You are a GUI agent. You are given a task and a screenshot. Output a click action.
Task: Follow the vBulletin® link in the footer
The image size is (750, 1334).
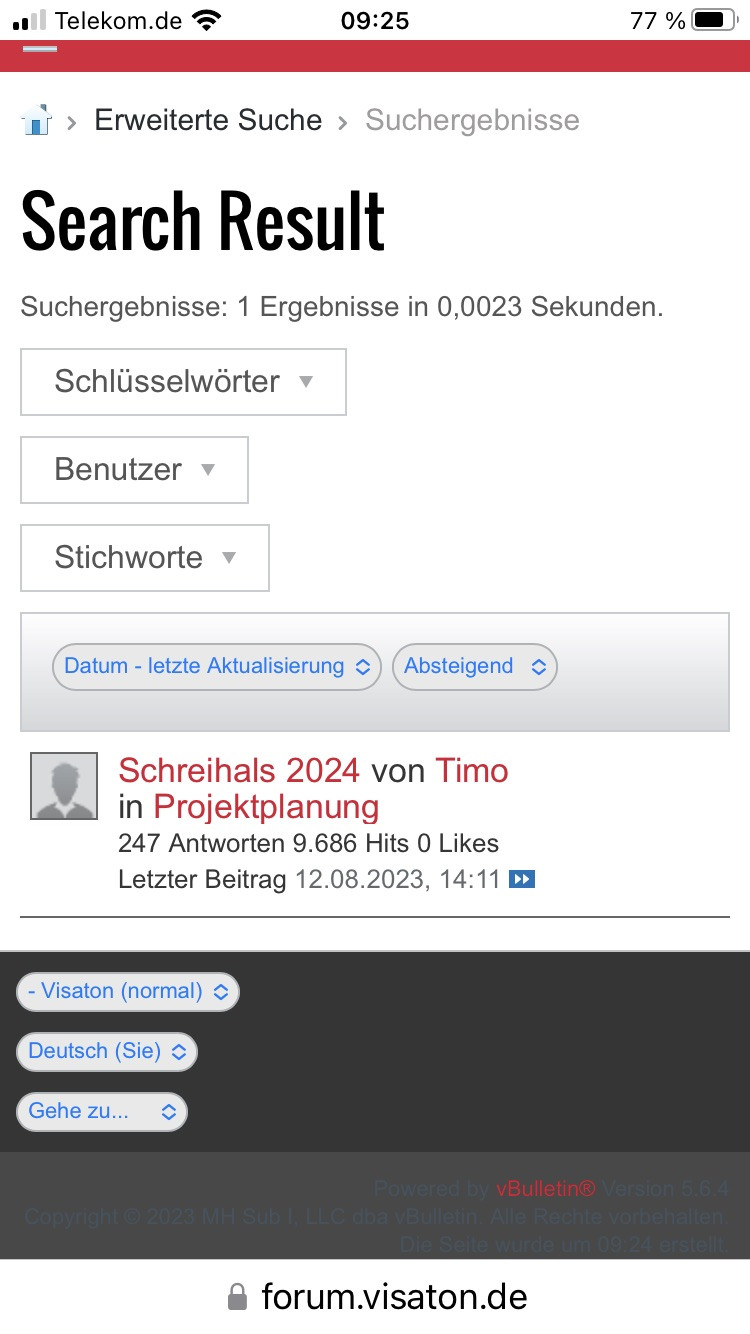[545, 1189]
